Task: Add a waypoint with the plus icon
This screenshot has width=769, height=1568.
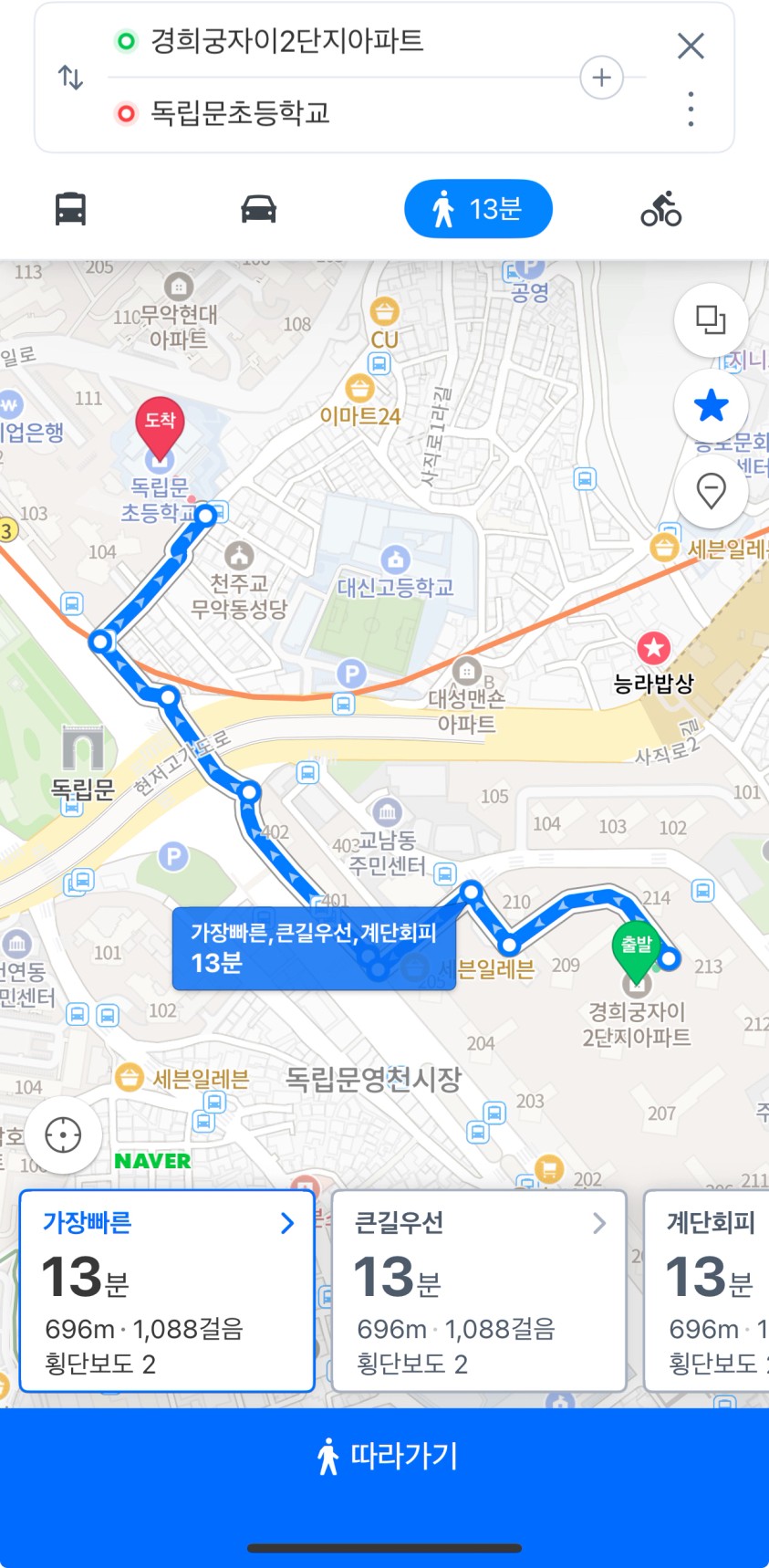Action: tap(601, 78)
